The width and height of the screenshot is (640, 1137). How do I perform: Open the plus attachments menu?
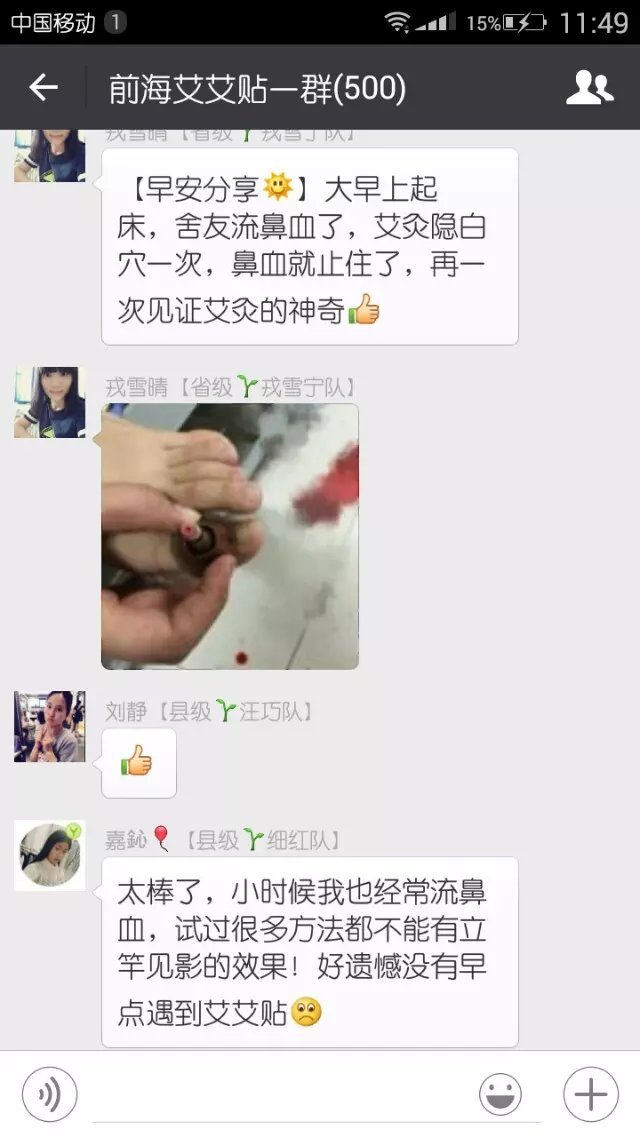pos(590,1094)
